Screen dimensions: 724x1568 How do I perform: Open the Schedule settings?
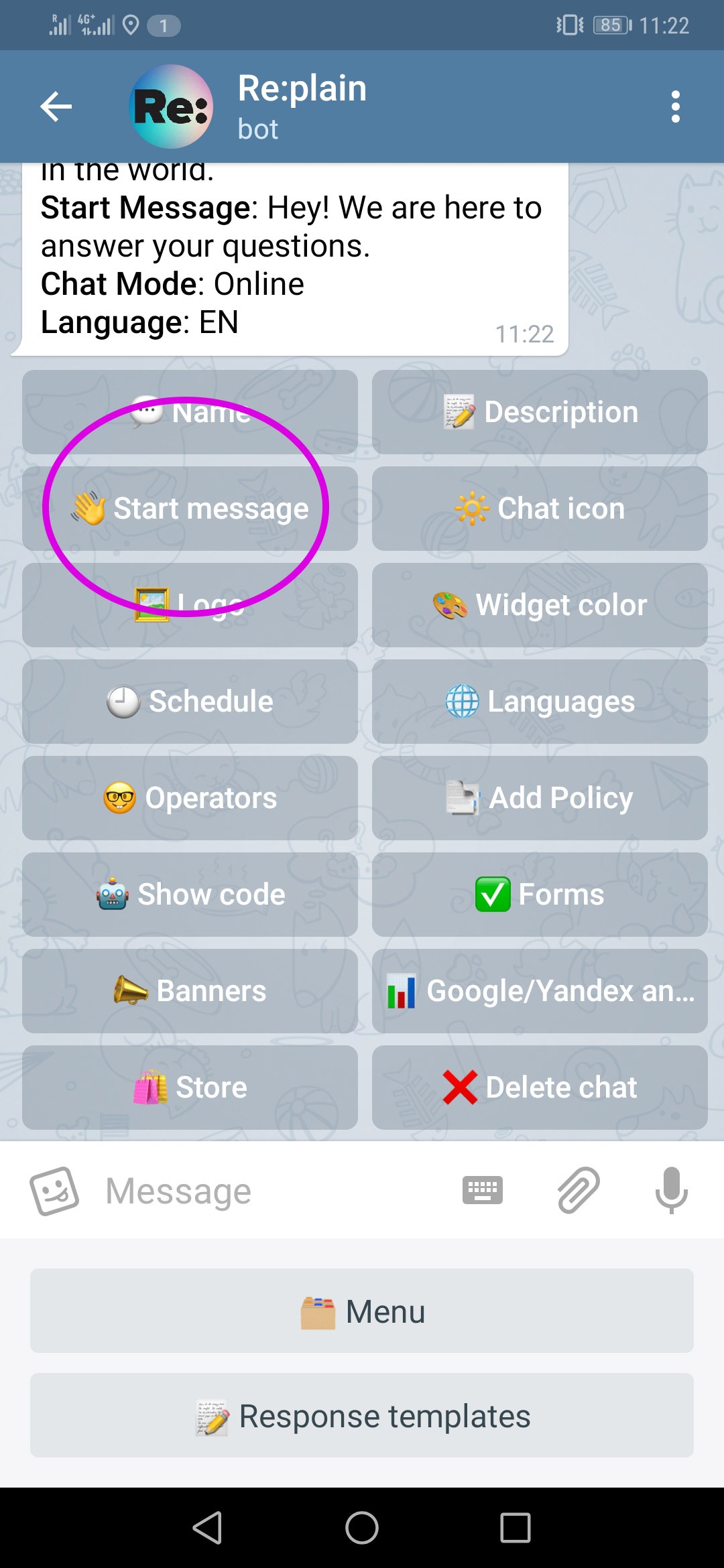pyautogui.click(x=190, y=702)
